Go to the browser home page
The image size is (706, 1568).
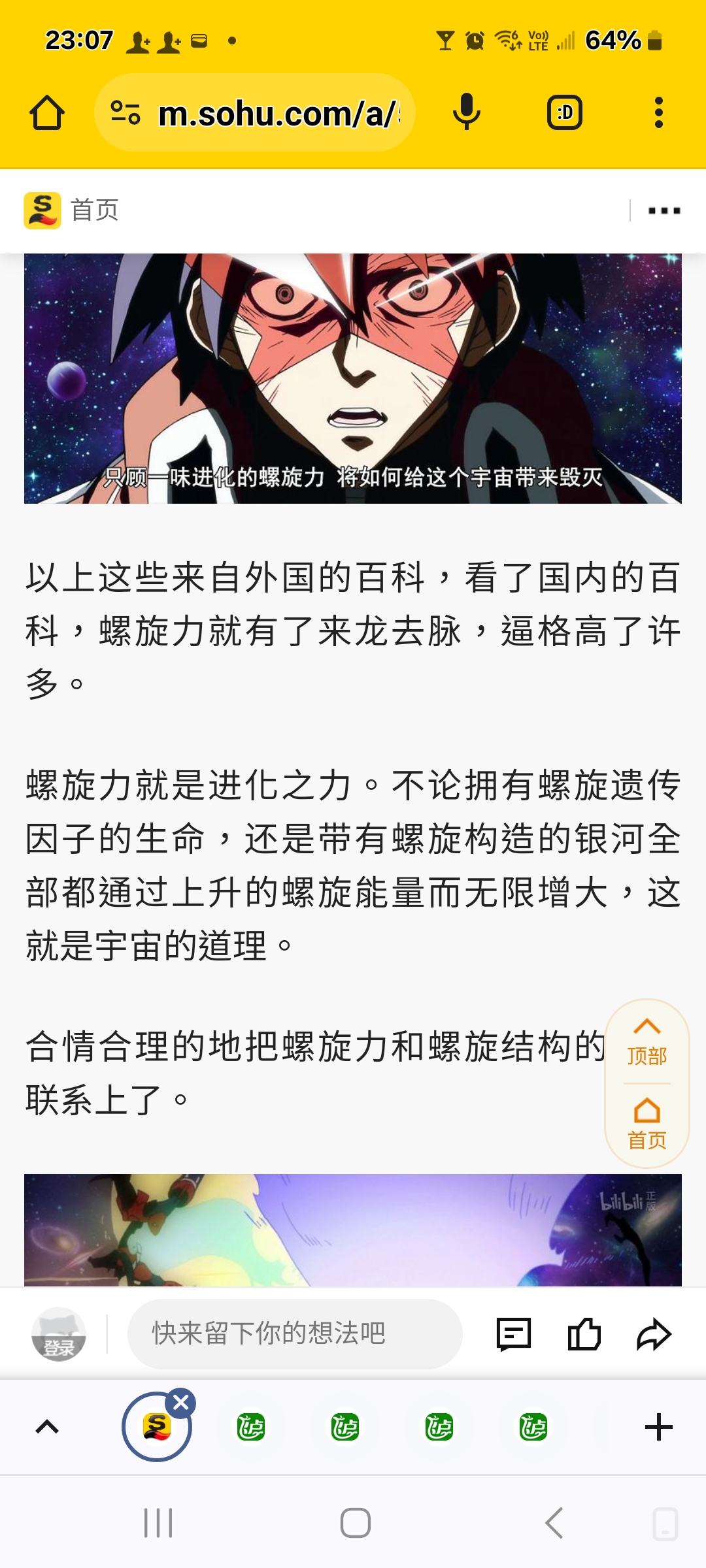47,113
